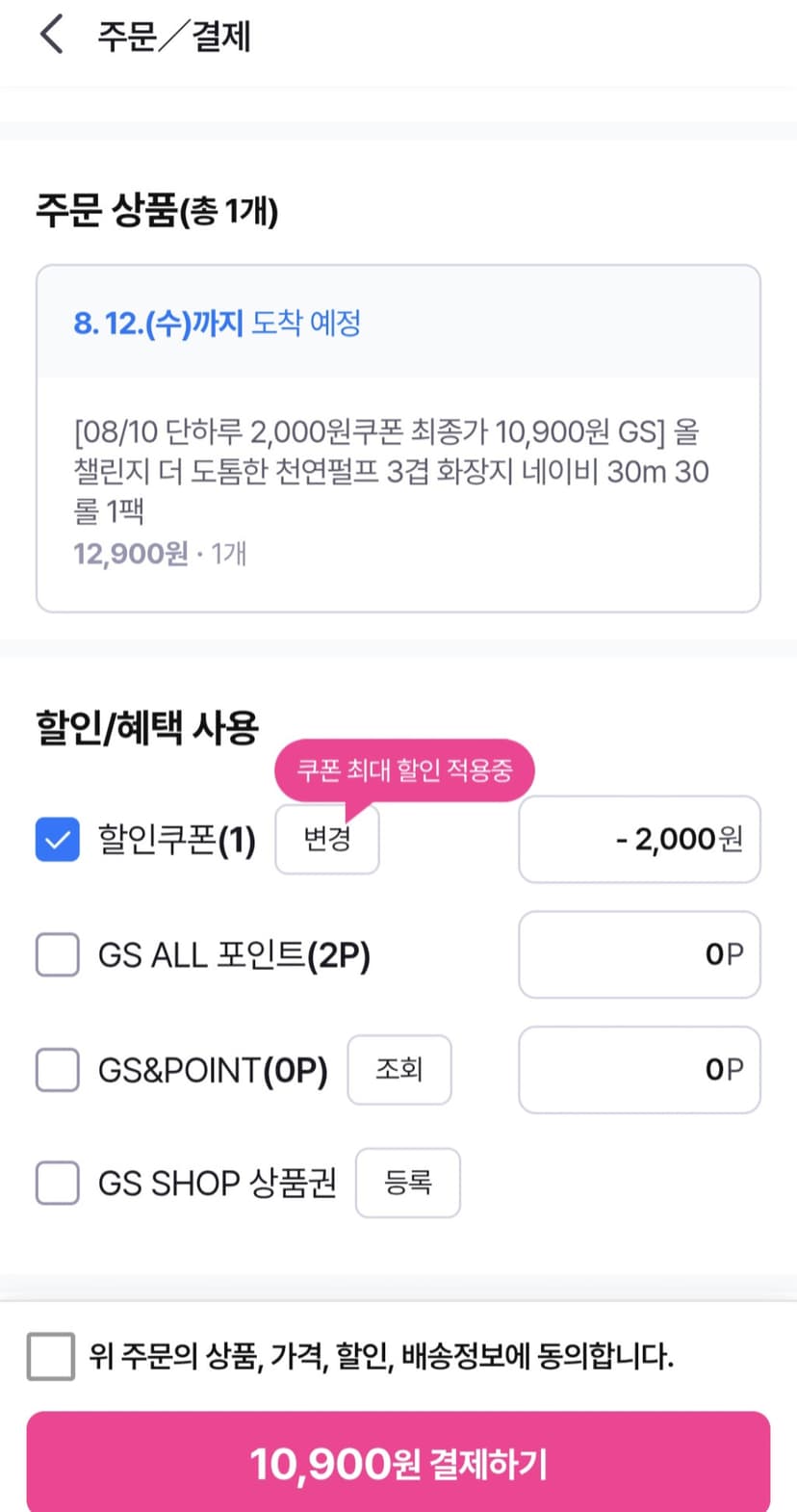Uncheck the 할인쿠폰 checkbox
Image resolution: width=797 pixels, height=1512 pixels.
pos(58,839)
